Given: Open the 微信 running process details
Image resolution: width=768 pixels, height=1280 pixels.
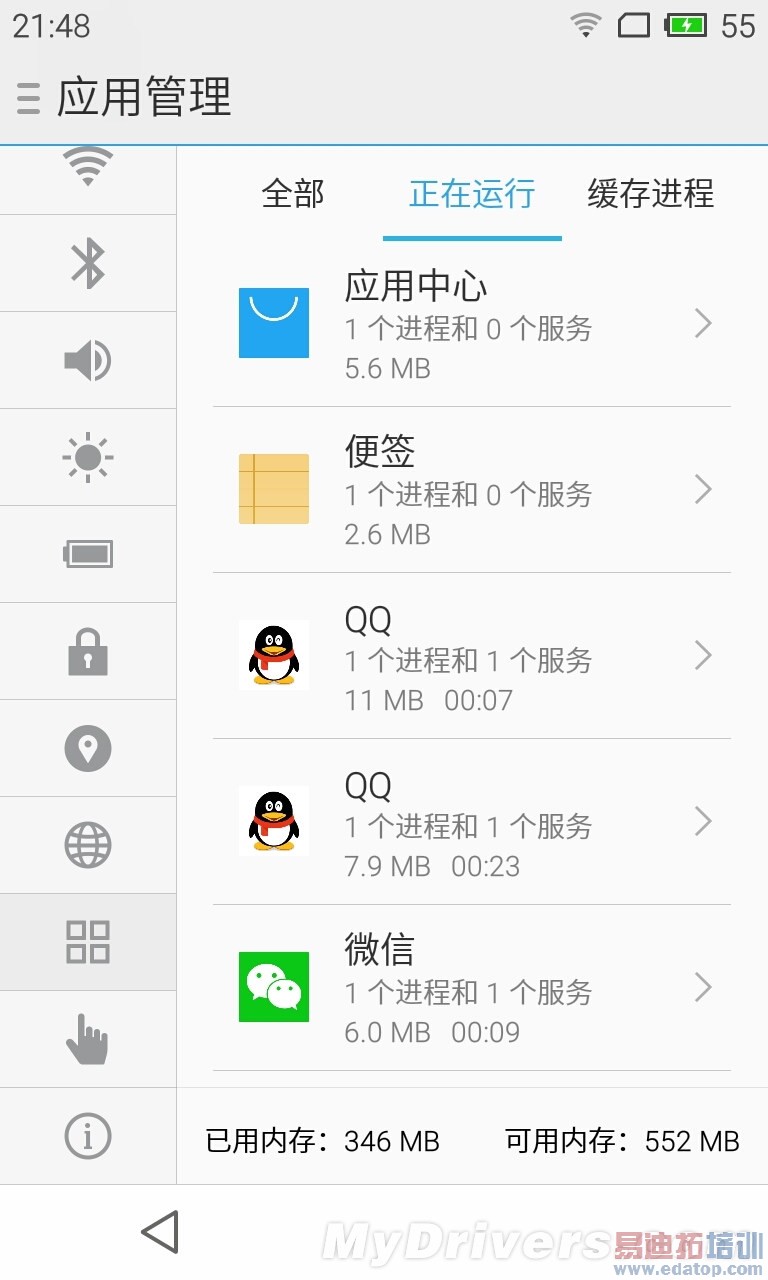Looking at the screenshot, I should click(471, 988).
